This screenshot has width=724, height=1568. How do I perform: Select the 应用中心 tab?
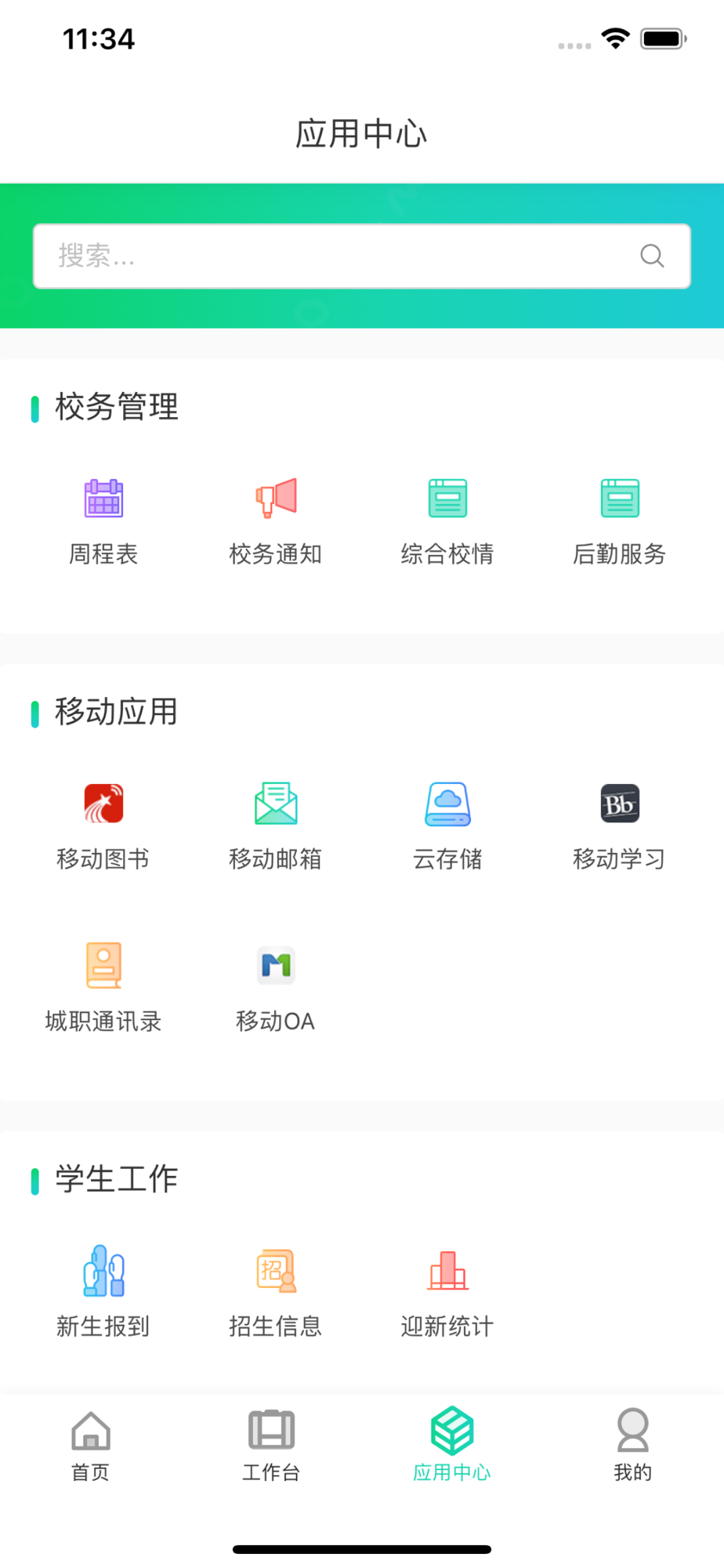[x=452, y=1446]
